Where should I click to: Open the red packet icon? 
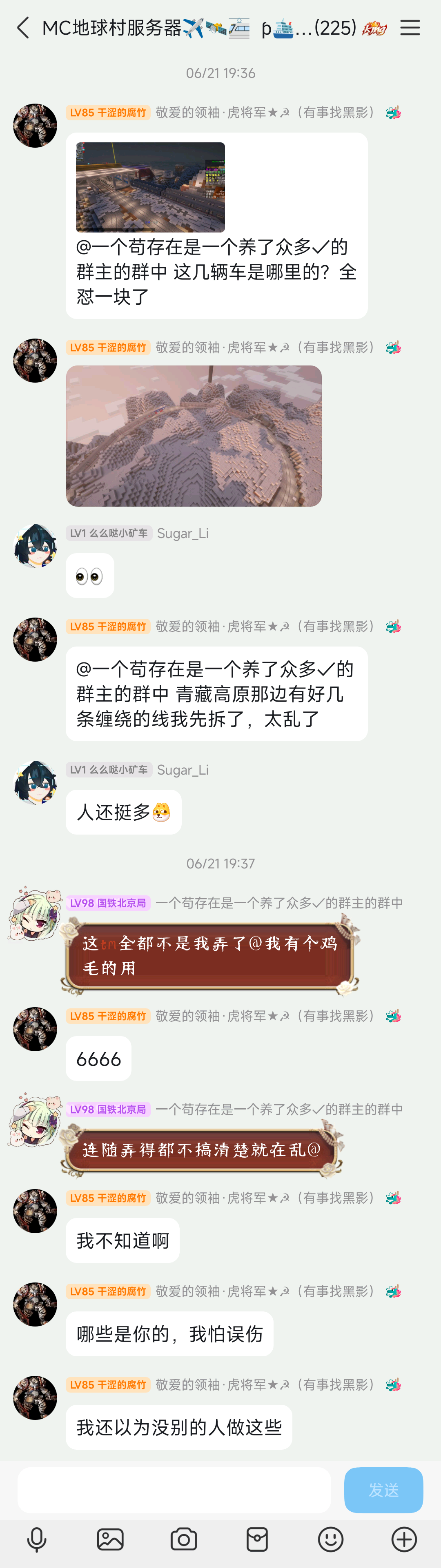[257, 1539]
